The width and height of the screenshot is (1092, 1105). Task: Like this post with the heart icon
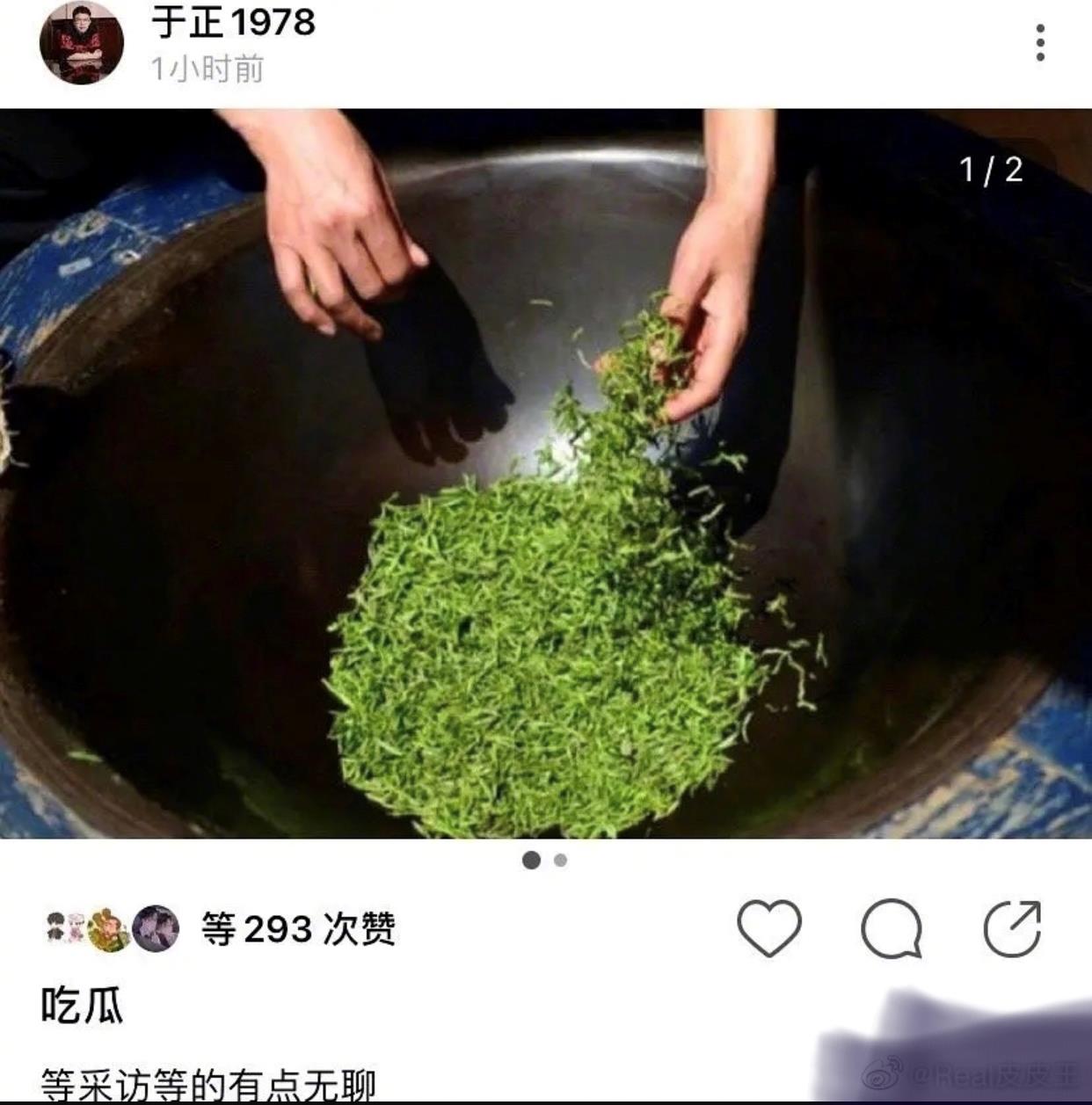pyautogui.click(x=769, y=927)
